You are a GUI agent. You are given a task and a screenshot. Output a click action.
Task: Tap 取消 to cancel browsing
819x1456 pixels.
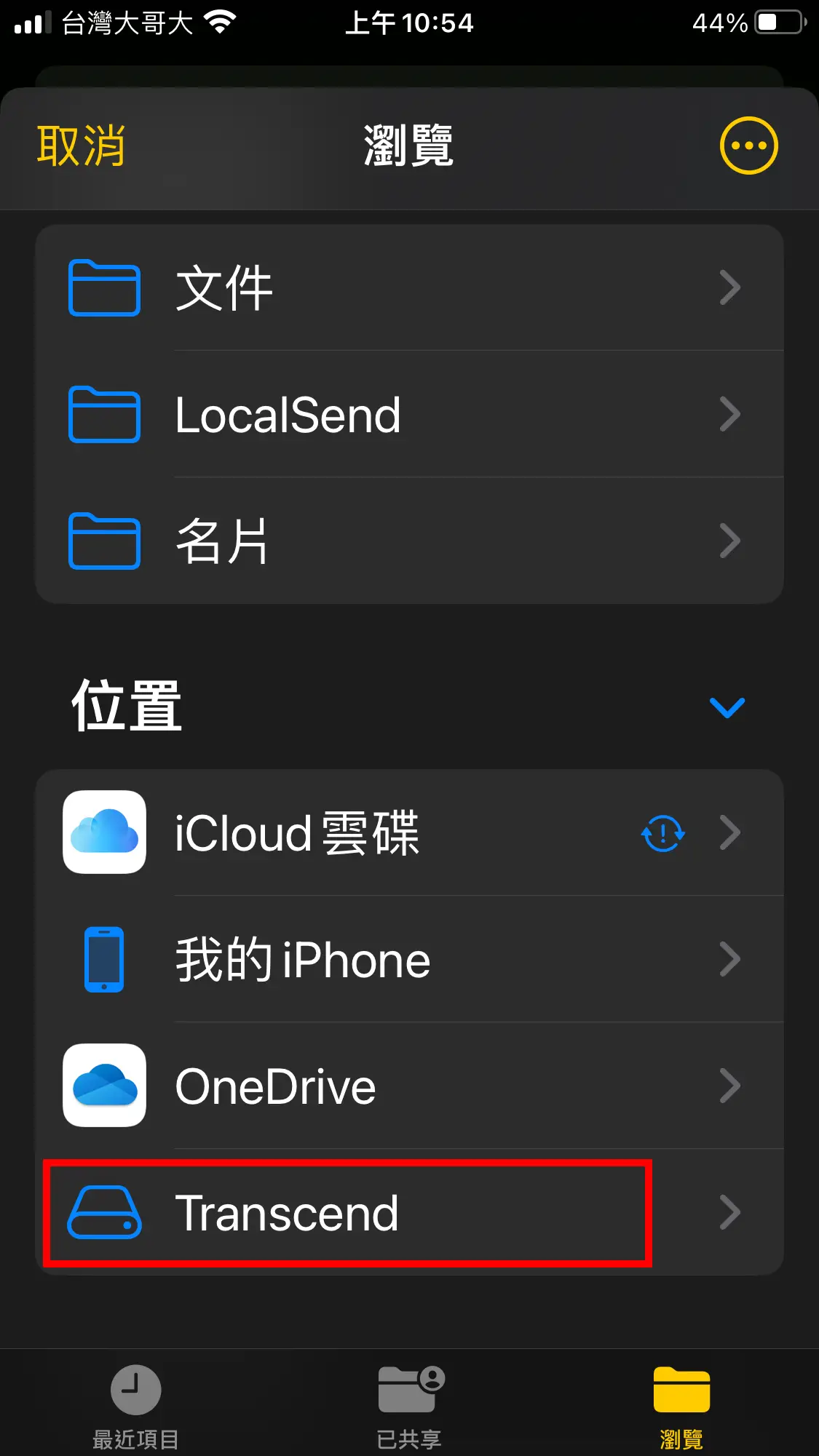(81, 146)
